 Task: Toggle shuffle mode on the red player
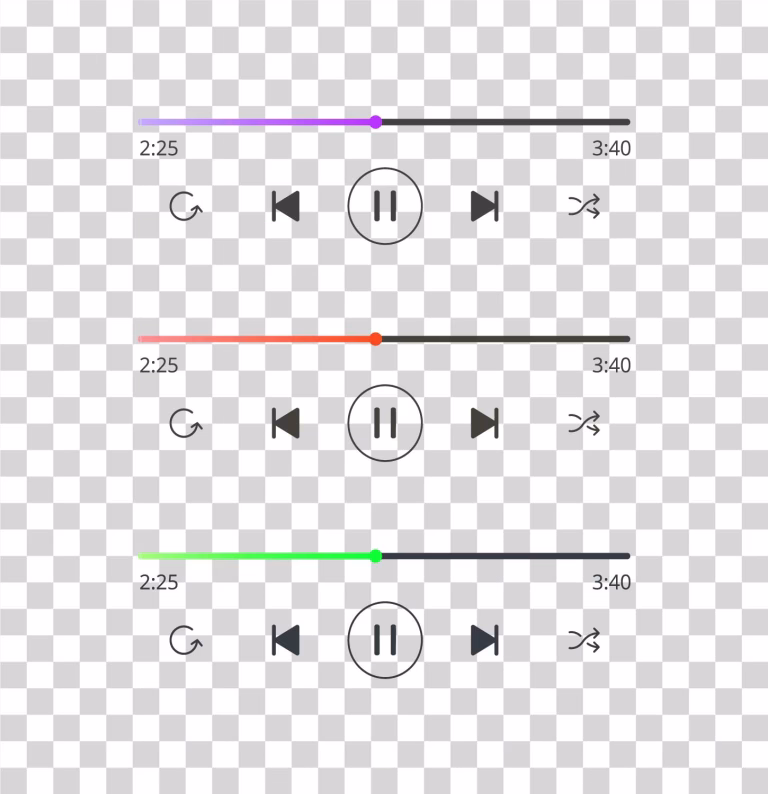(x=585, y=422)
